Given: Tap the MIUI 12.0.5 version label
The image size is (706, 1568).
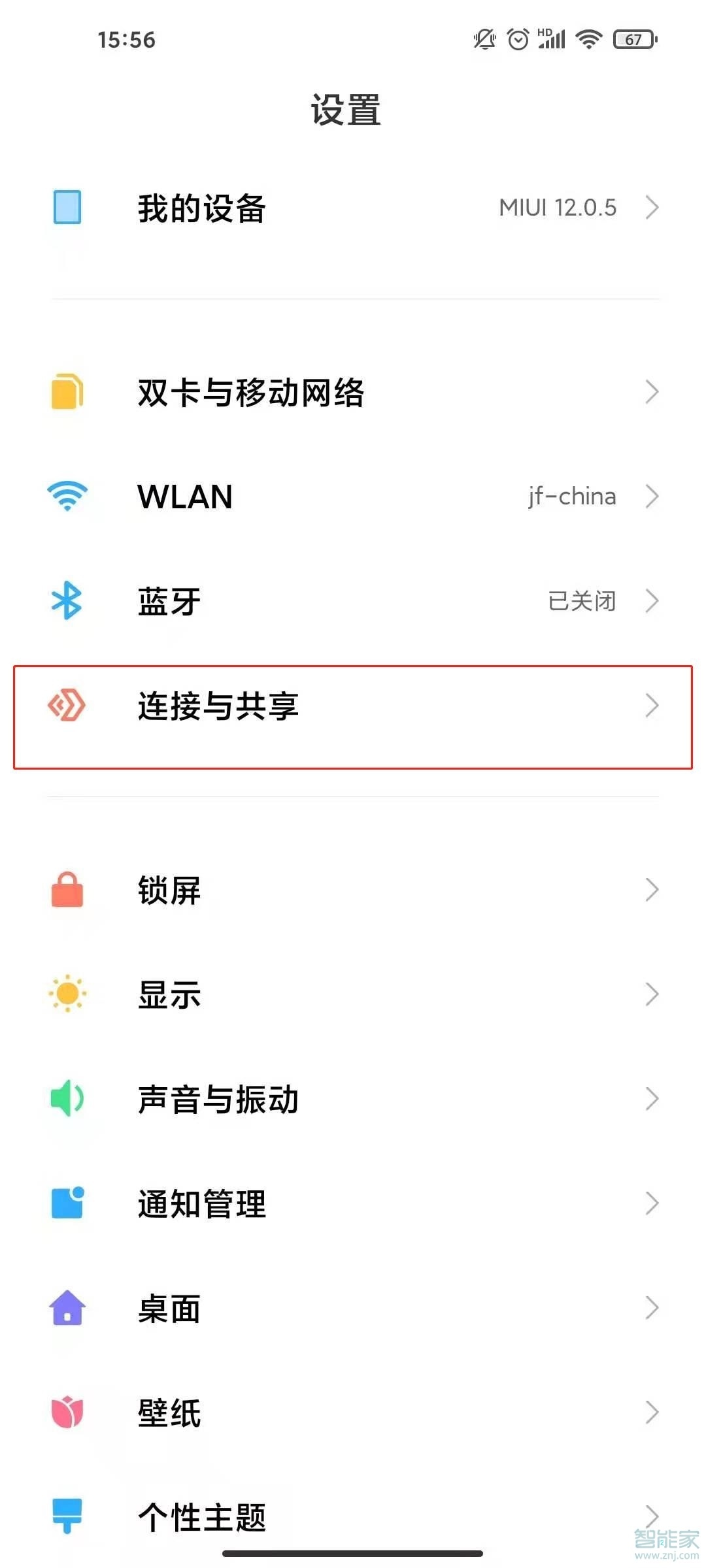Looking at the screenshot, I should point(556,208).
